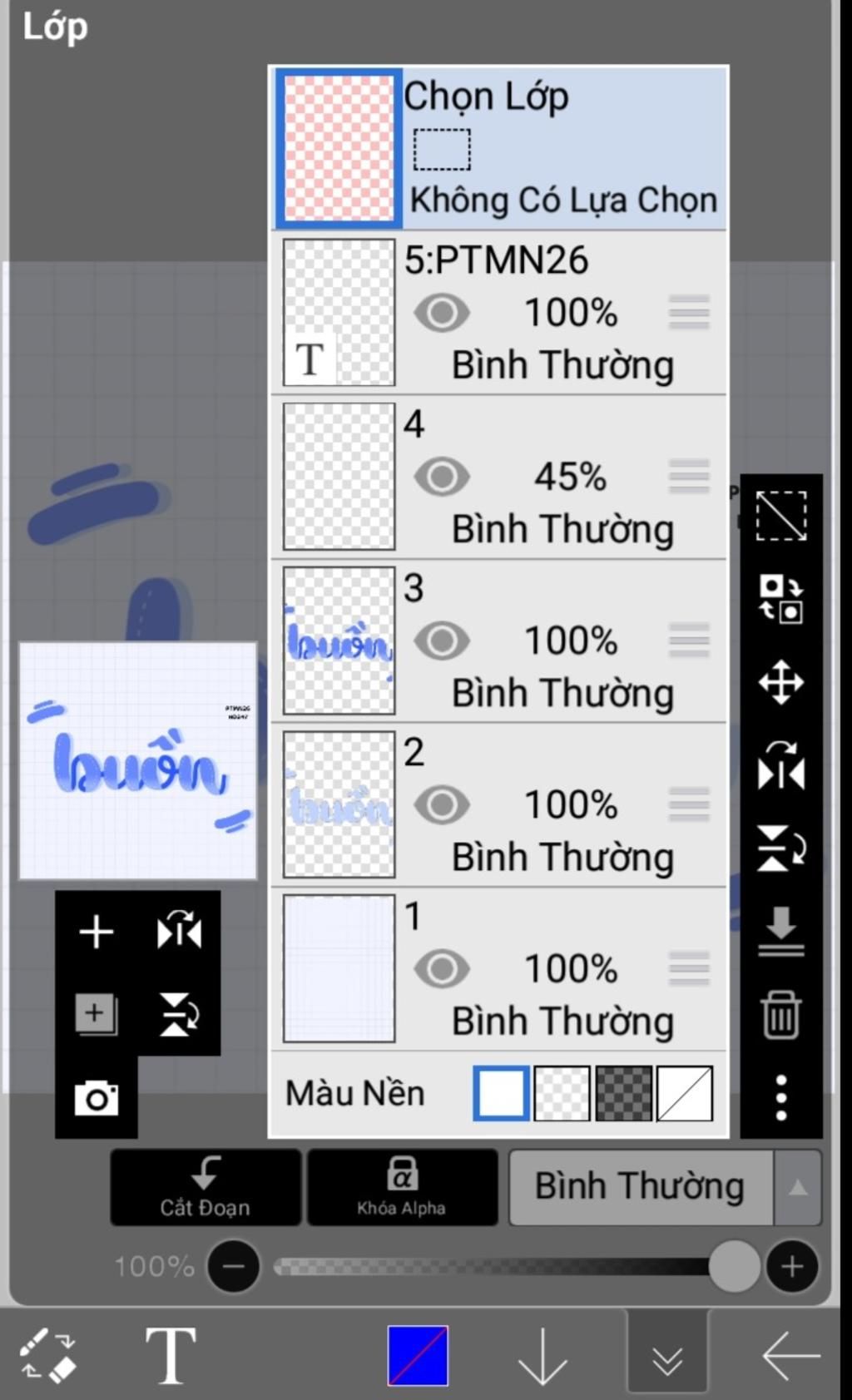This screenshot has height=1400, width=852.
Task: Add a layer from camera
Action: pos(97,1098)
